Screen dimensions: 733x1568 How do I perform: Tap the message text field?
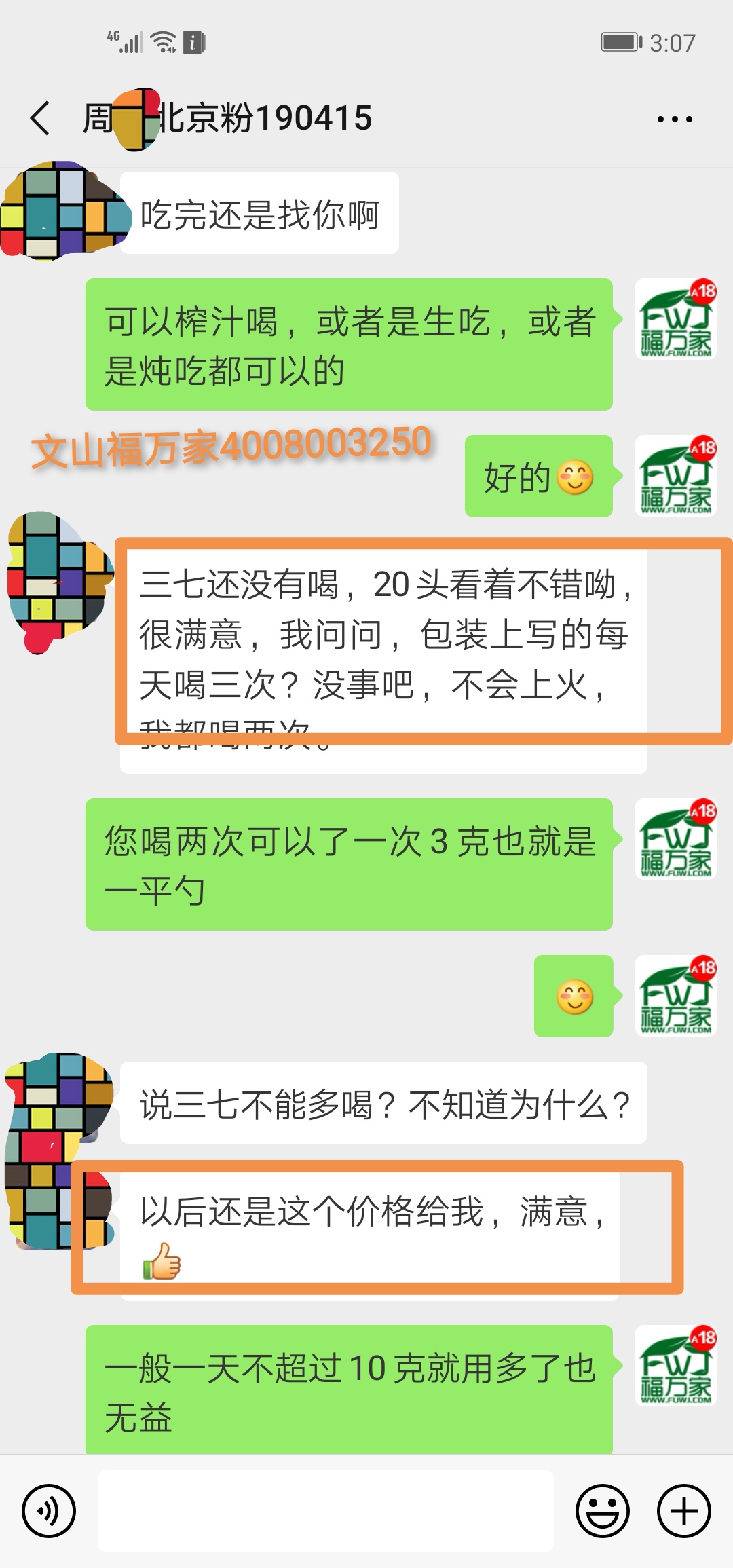click(326, 1511)
